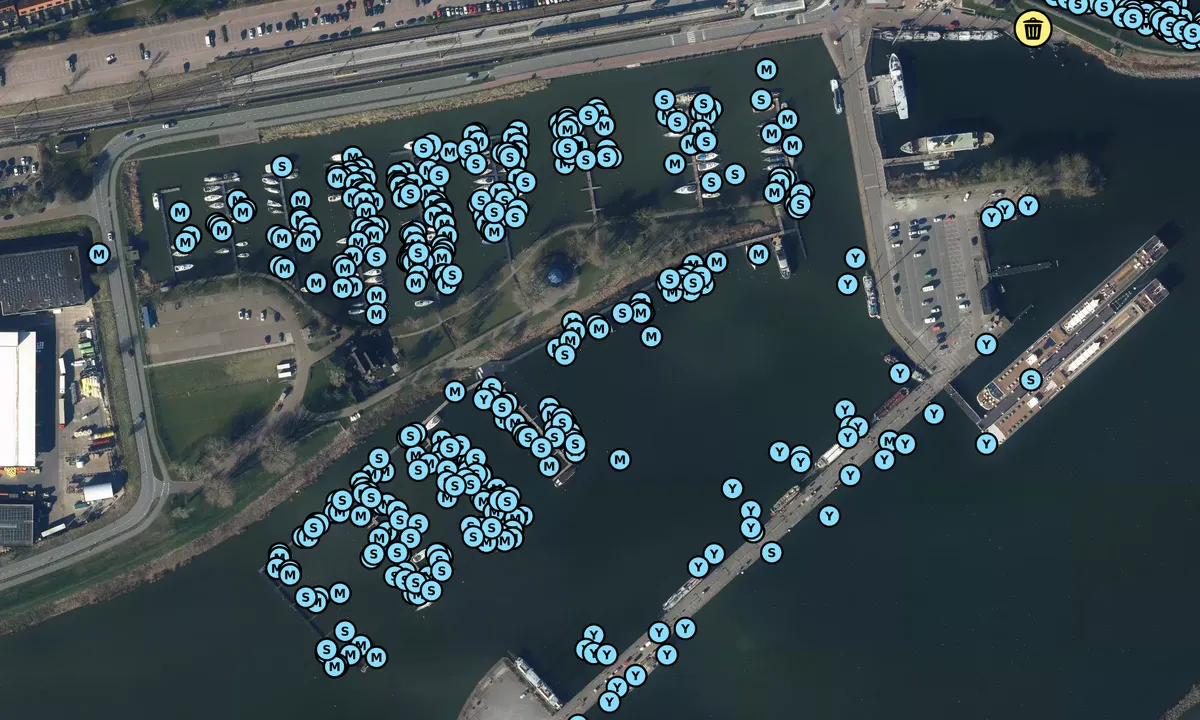Tap the yellow trash delete button

[x=1033, y=28]
